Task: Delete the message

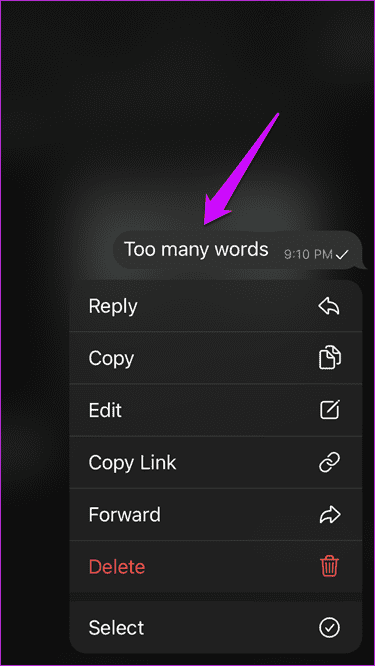Action: click(215, 567)
